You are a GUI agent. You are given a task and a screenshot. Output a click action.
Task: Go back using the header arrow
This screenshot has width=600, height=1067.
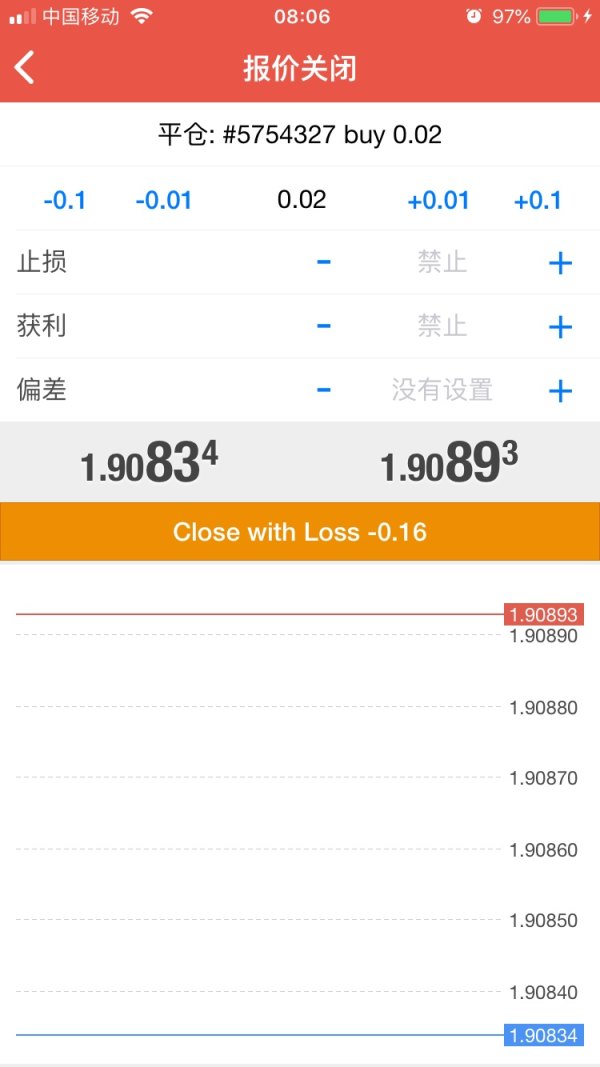[26, 68]
